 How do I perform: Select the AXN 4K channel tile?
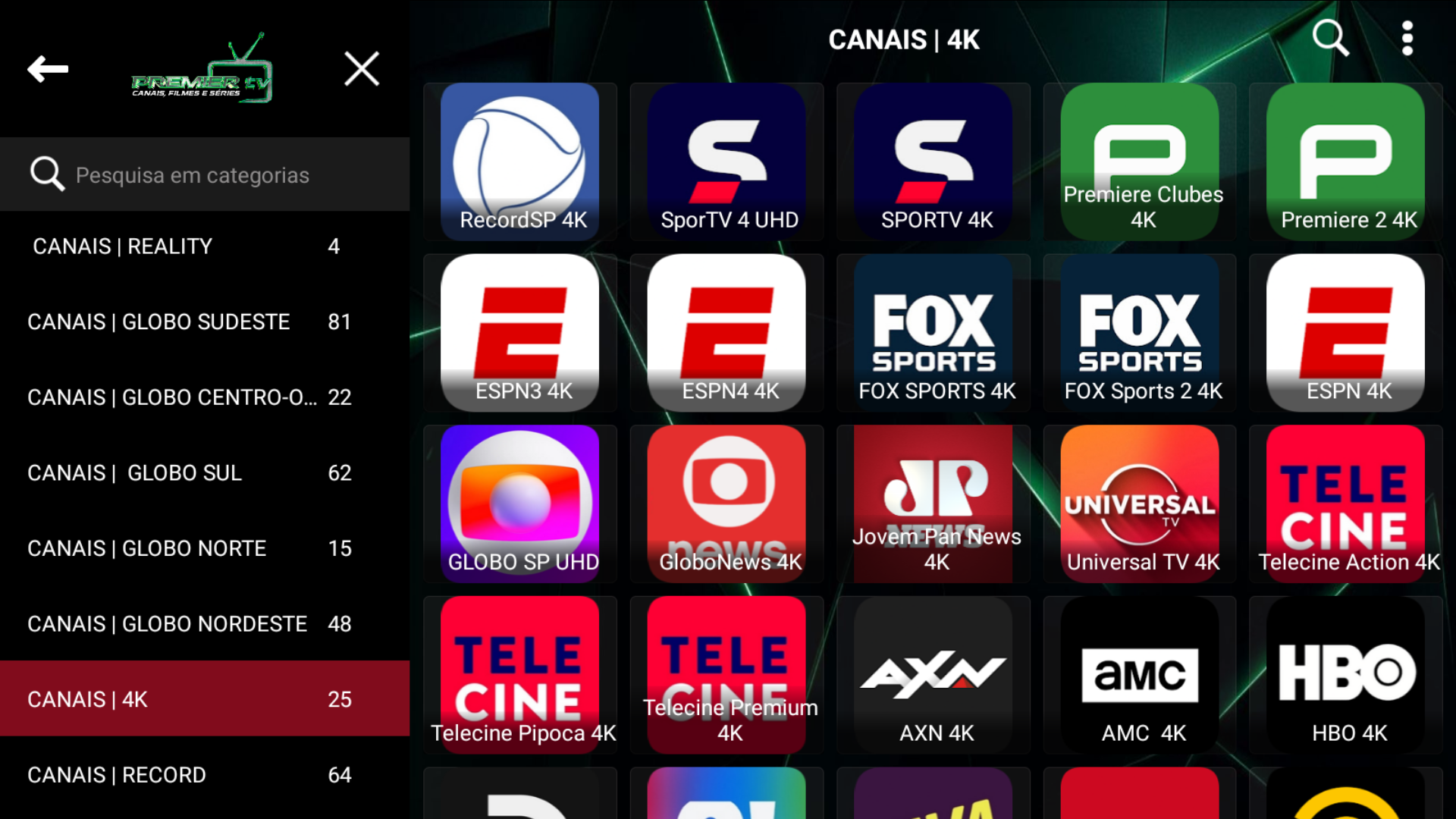933,675
